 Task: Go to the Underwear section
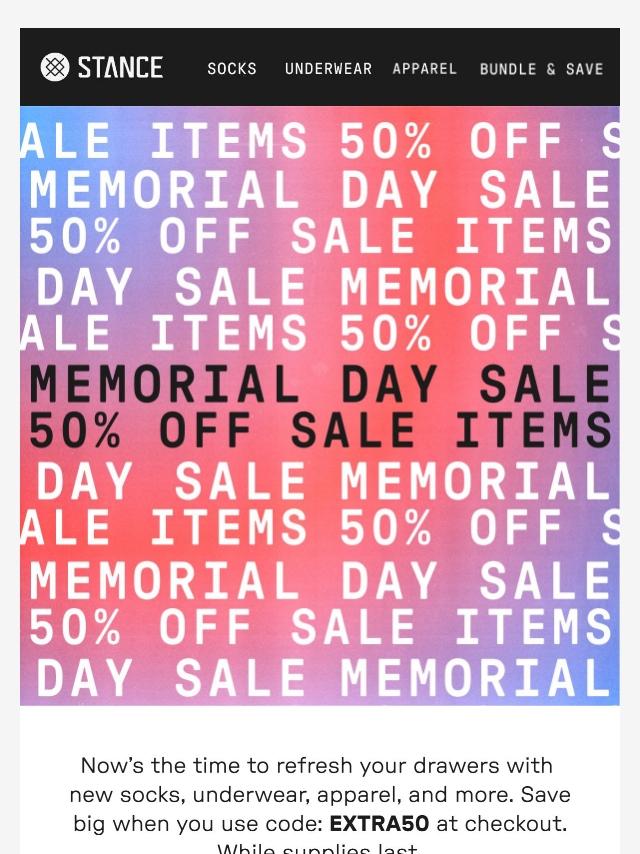pos(328,69)
